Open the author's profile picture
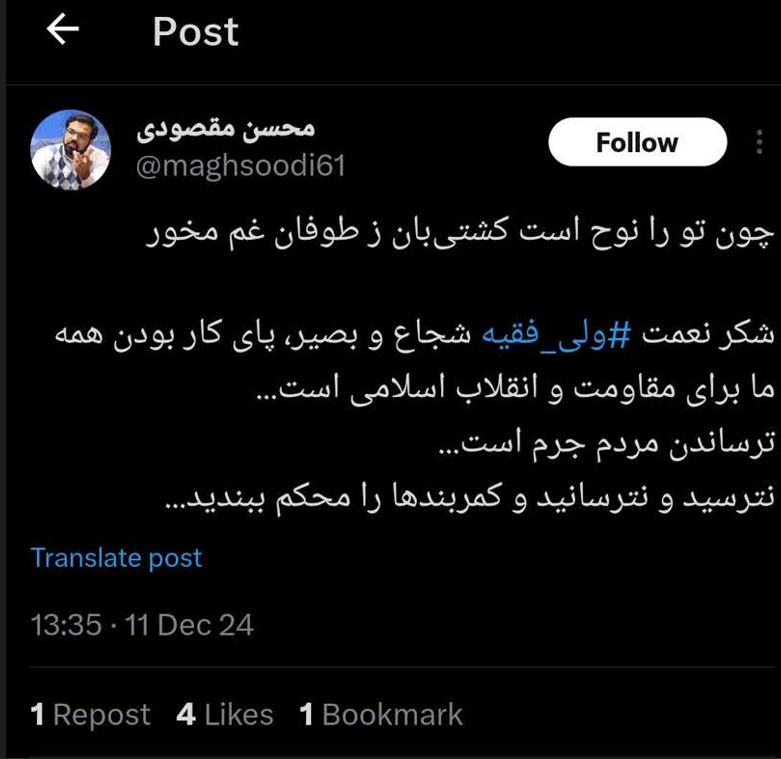Image resolution: width=781 pixels, height=759 pixels. (x=71, y=149)
